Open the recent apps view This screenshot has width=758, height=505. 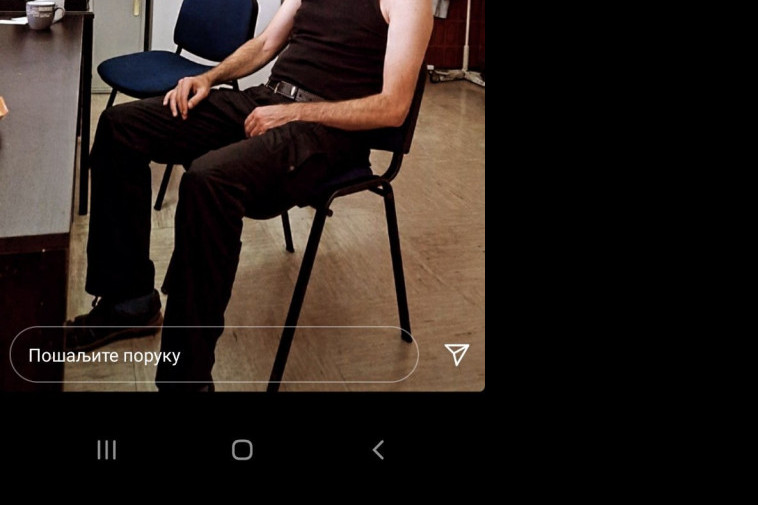point(107,450)
